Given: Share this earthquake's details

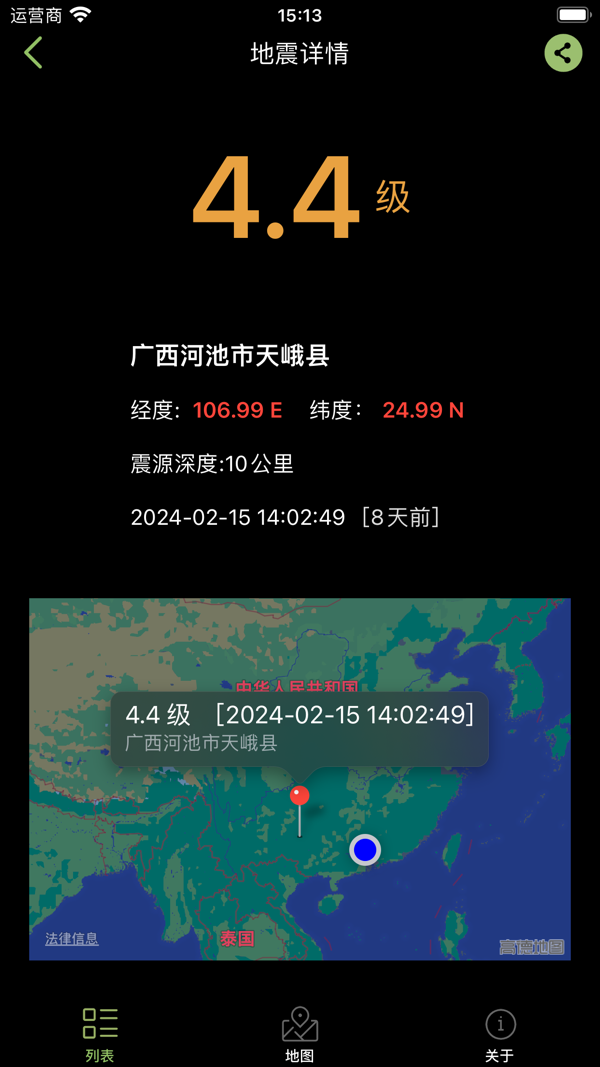Looking at the screenshot, I should [x=563, y=53].
